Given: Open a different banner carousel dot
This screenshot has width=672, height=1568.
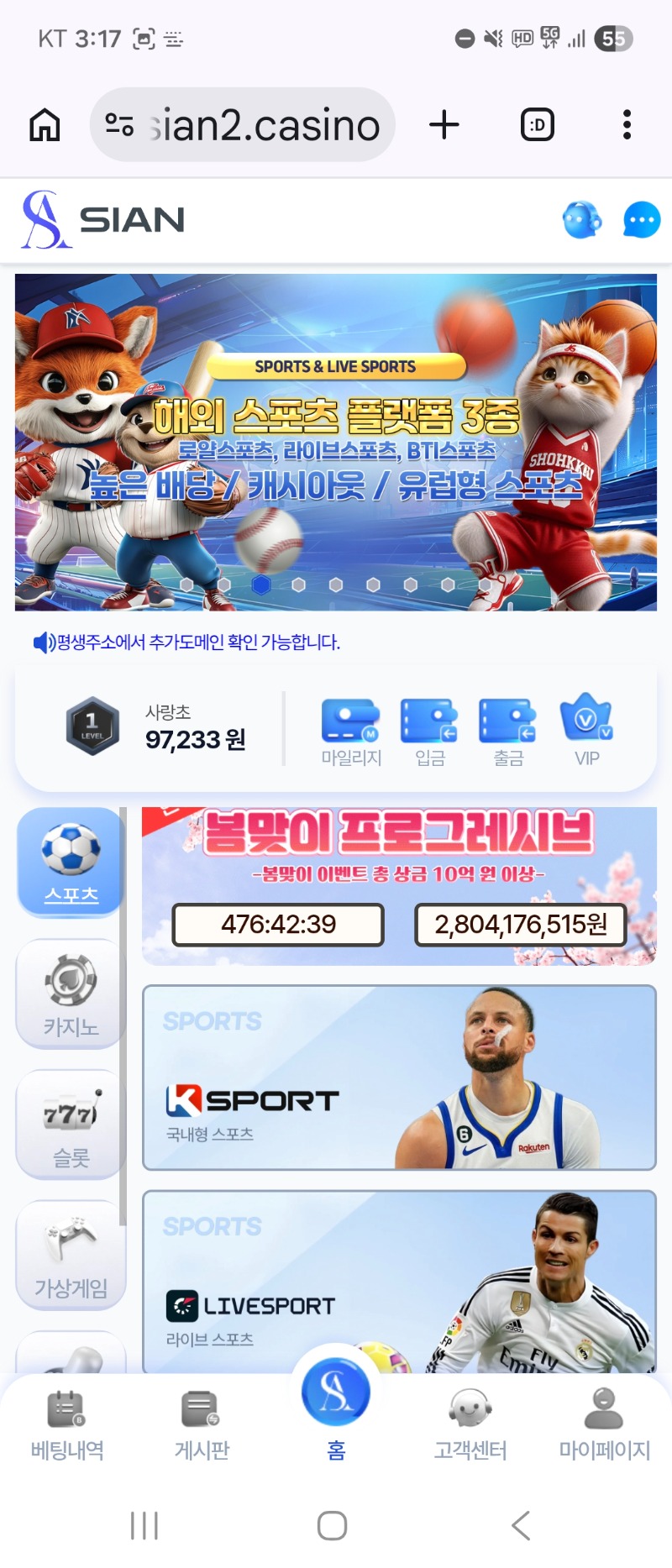Looking at the screenshot, I should click(298, 585).
